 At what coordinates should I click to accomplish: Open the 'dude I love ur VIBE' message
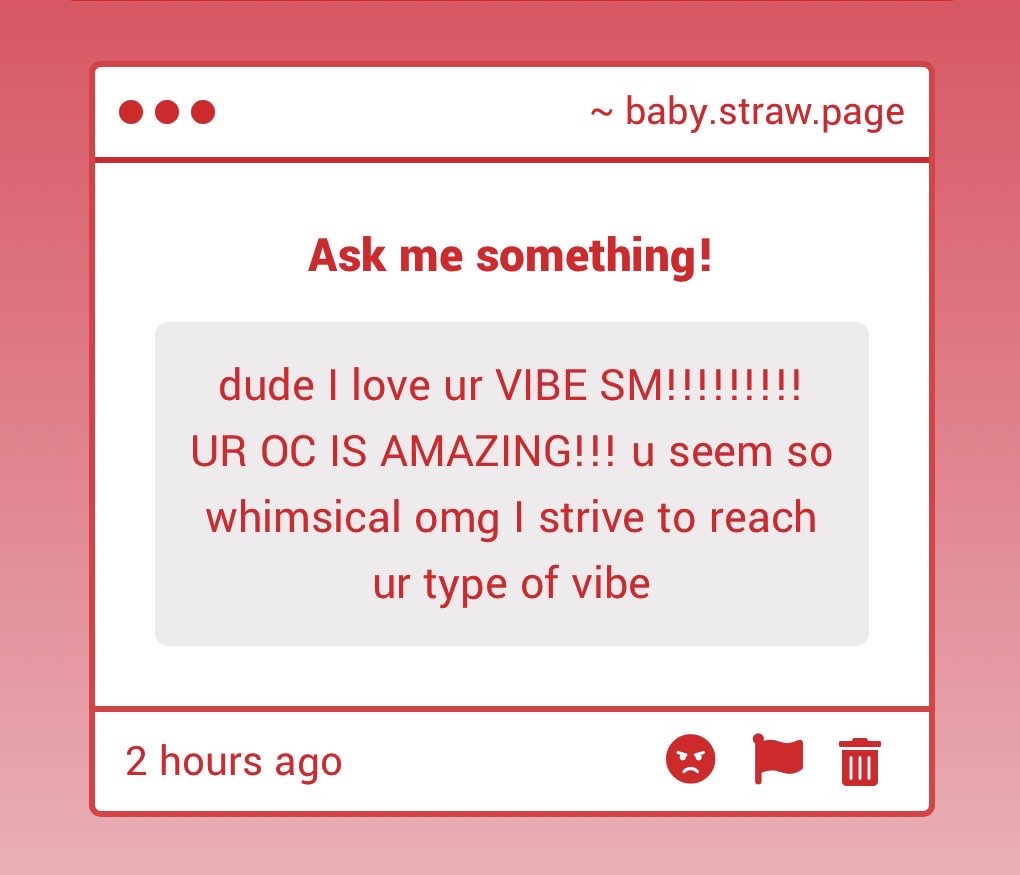(x=511, y=484)
